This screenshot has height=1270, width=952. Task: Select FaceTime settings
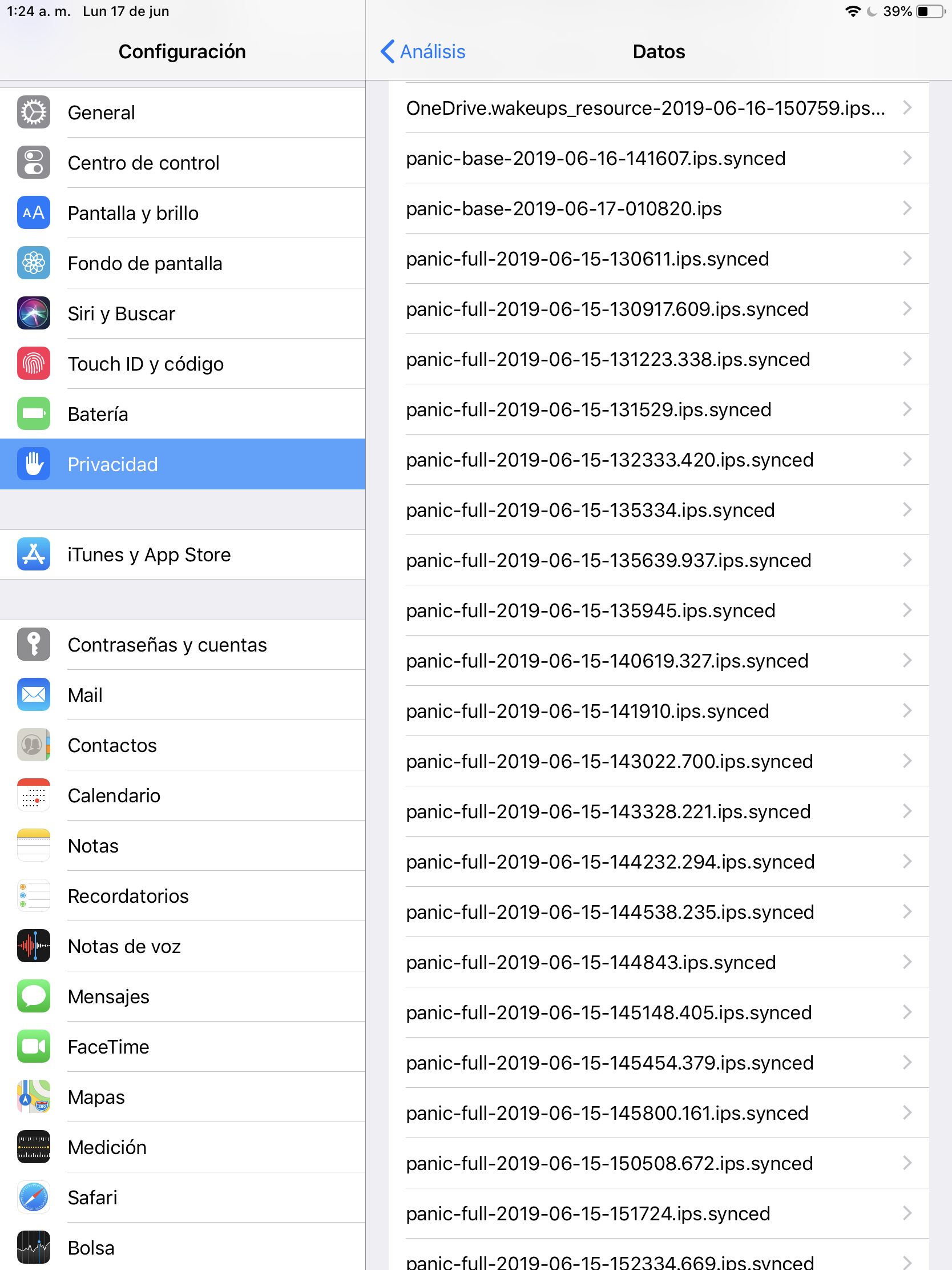pos(183,1047)
